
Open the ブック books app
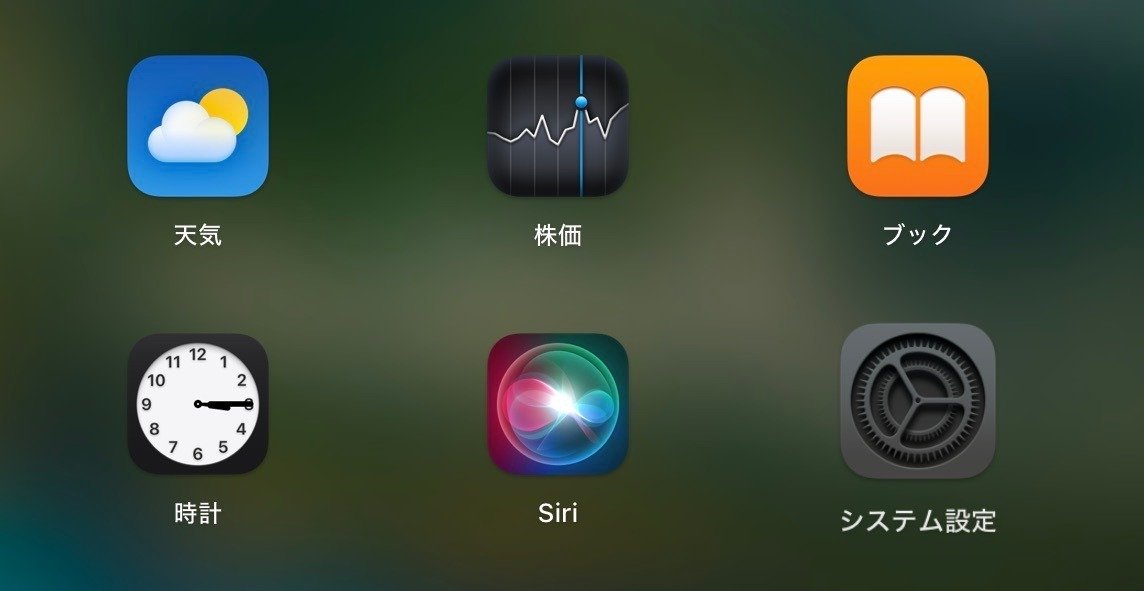tap(917, 126)
